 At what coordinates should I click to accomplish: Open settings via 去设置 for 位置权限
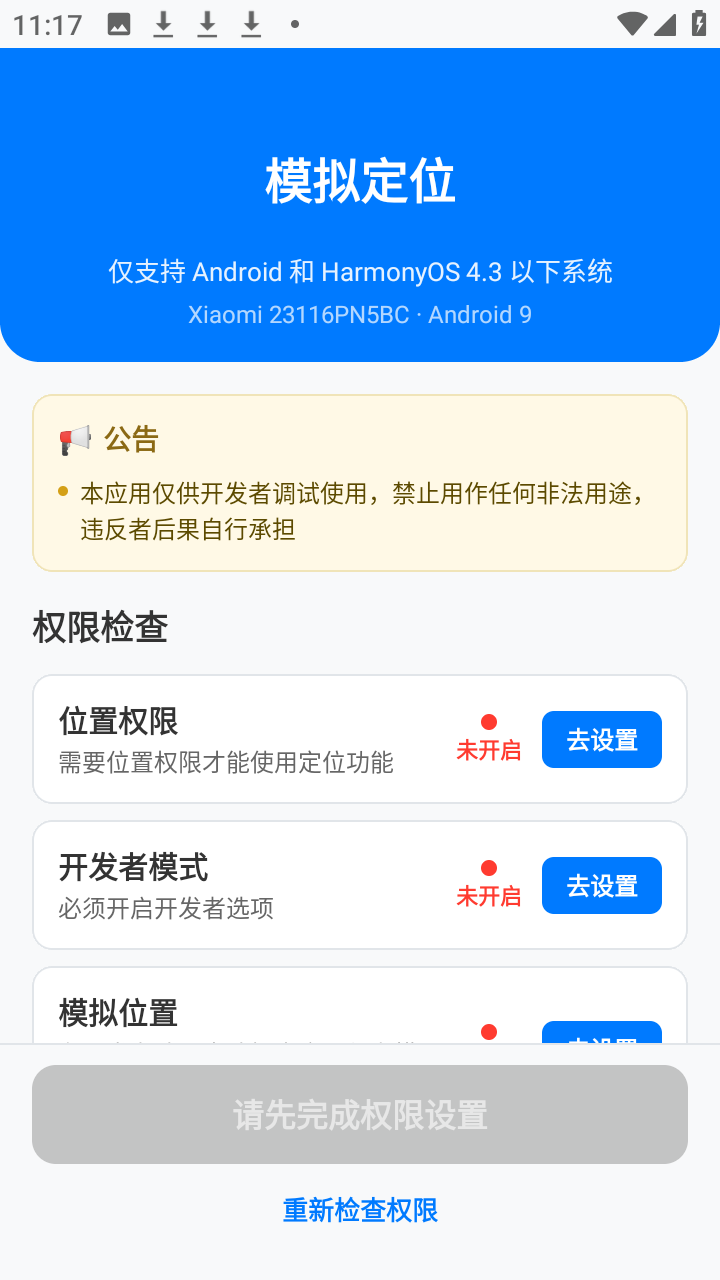601,739
